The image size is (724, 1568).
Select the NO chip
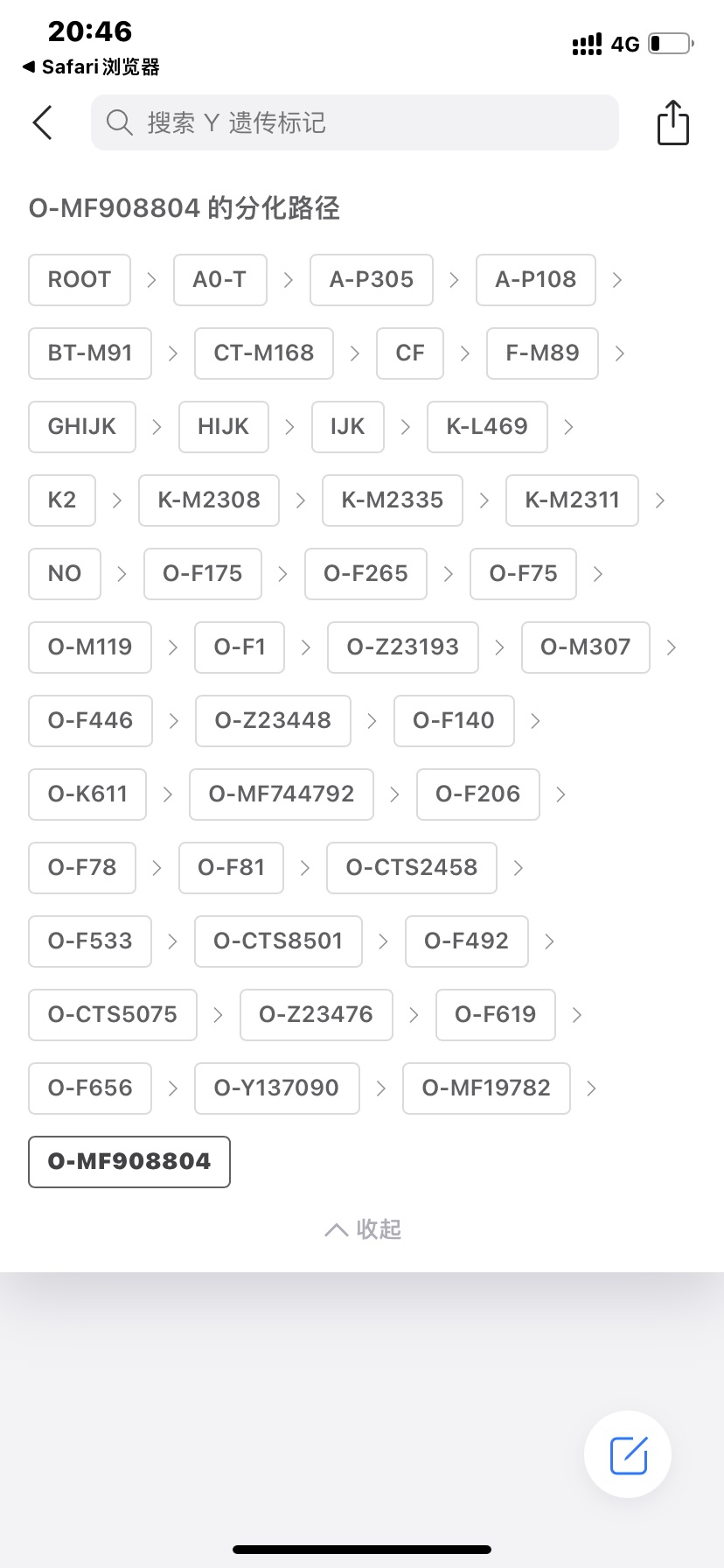(x=65, y=574)
